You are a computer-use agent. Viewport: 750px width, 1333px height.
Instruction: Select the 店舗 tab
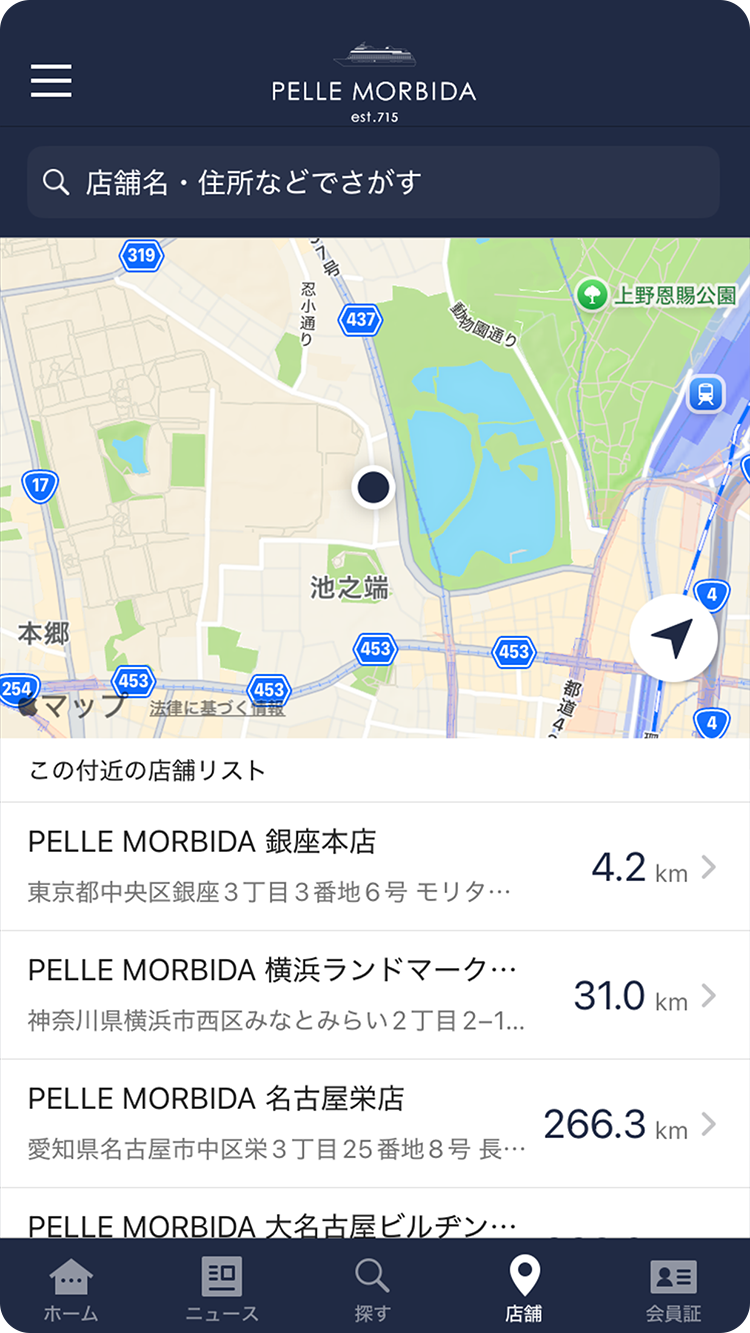pos(524,1290)
